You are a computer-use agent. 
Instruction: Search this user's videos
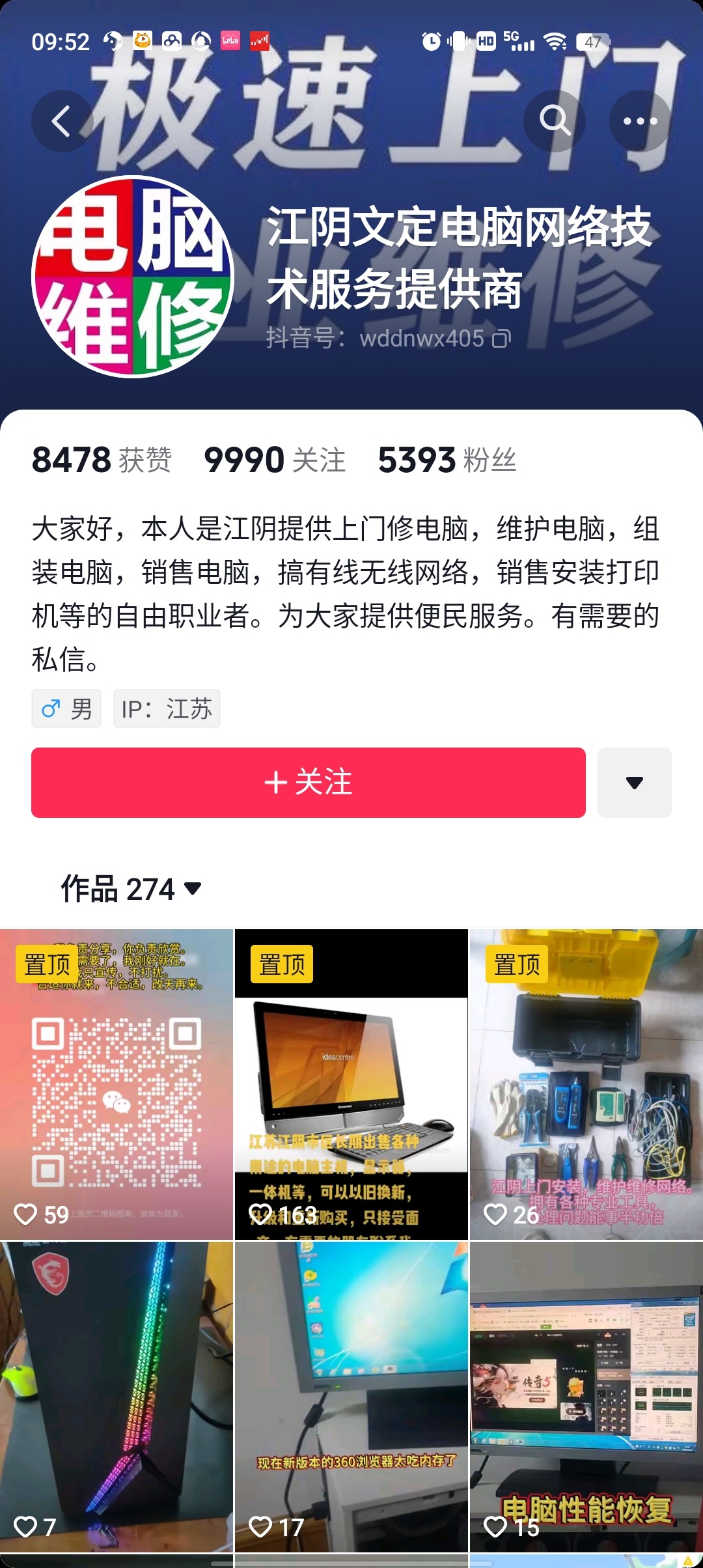(x=554, y=121)
